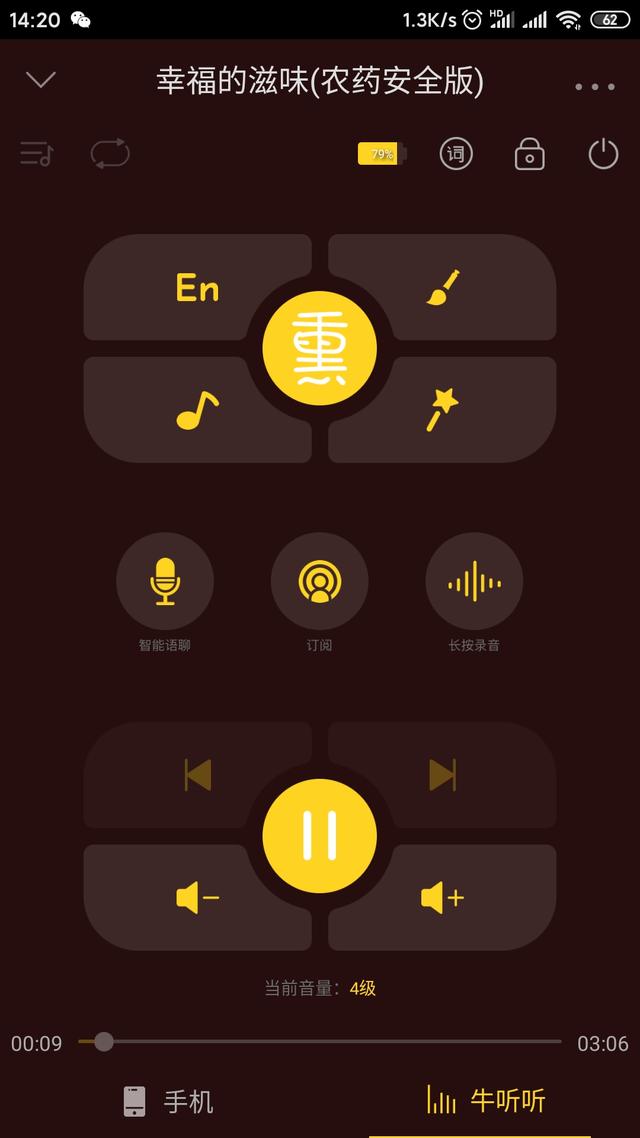Tap the power off icon
The height and width of the screenshot is (1138, 640).
coord(603,154)
